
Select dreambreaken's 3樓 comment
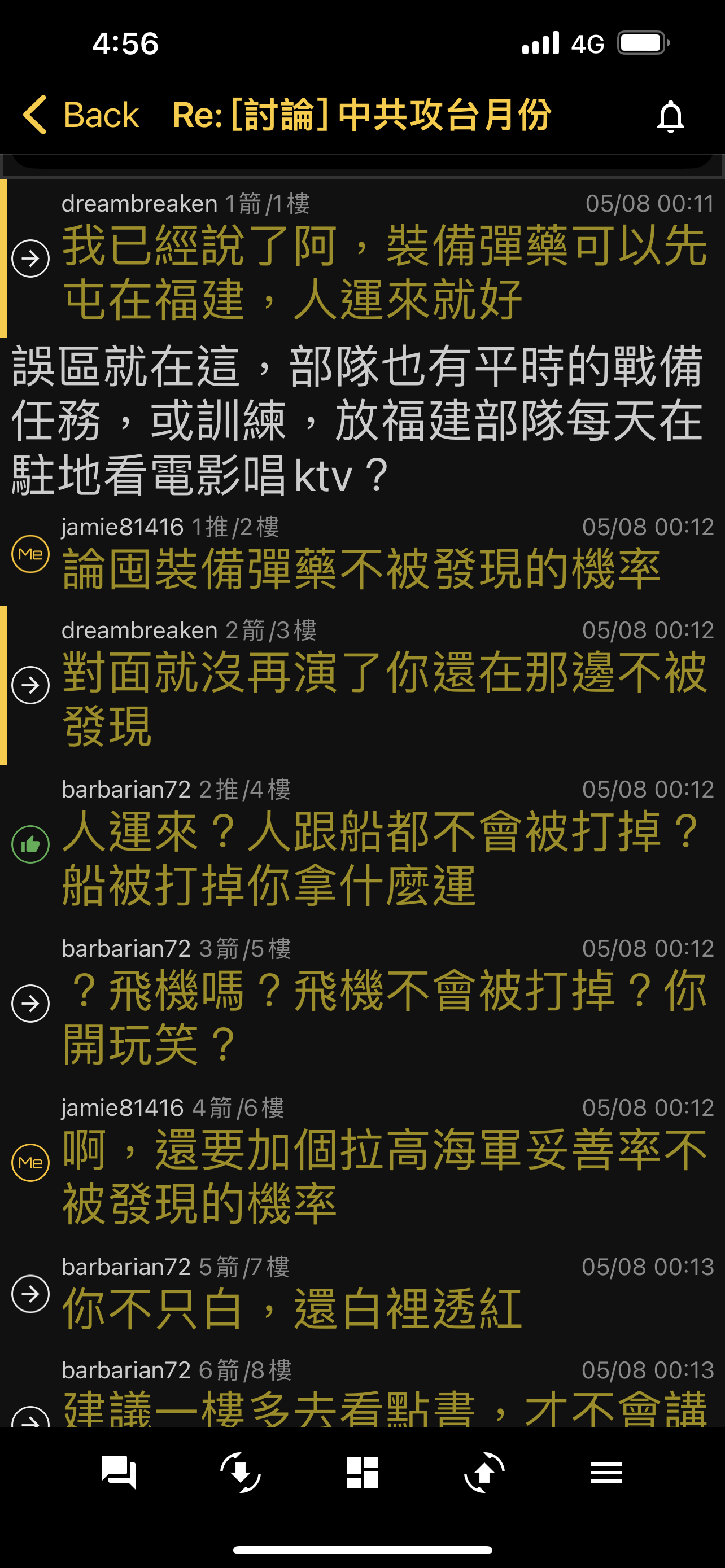[362, 685]
